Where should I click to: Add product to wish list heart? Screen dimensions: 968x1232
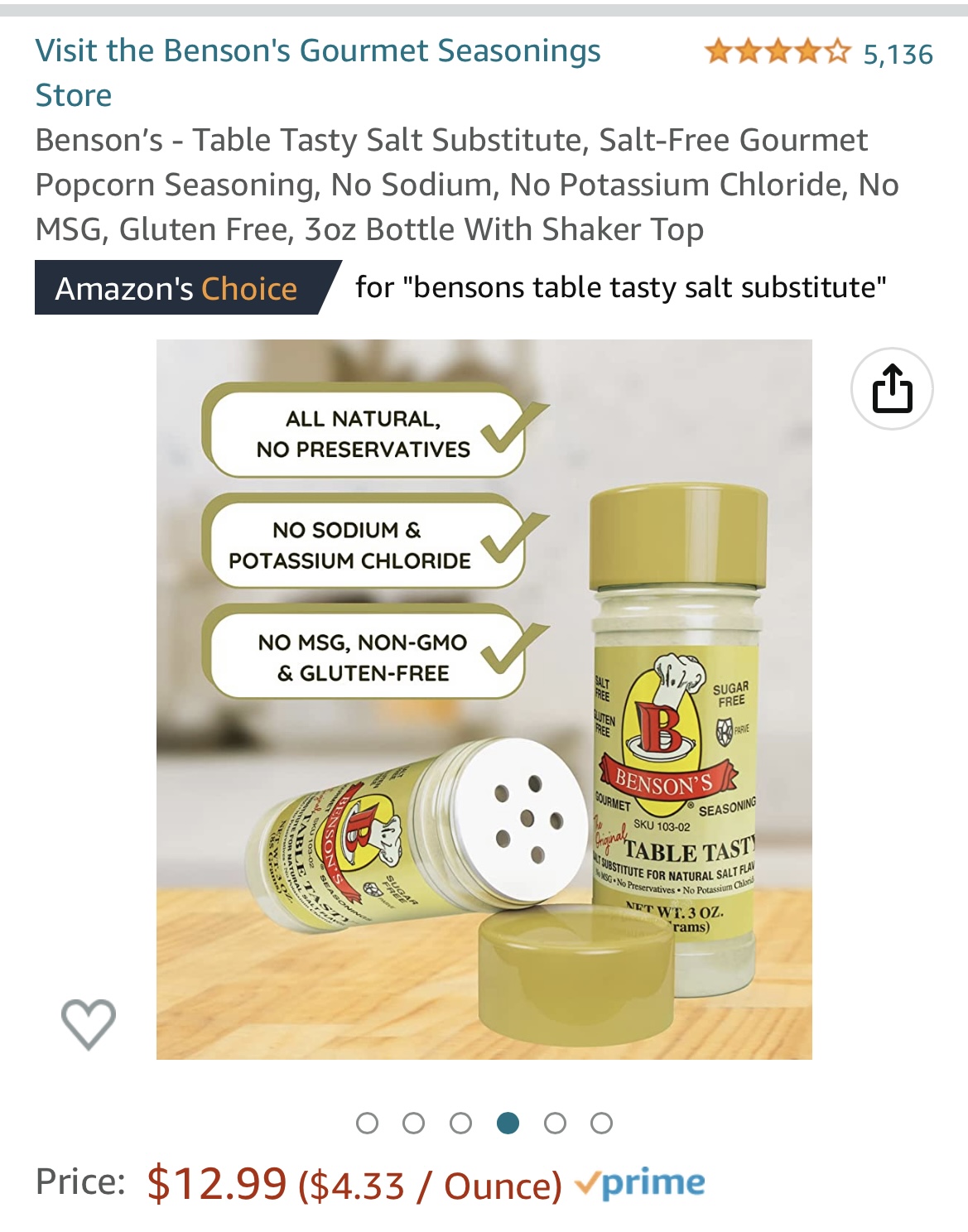[89, 1023]
